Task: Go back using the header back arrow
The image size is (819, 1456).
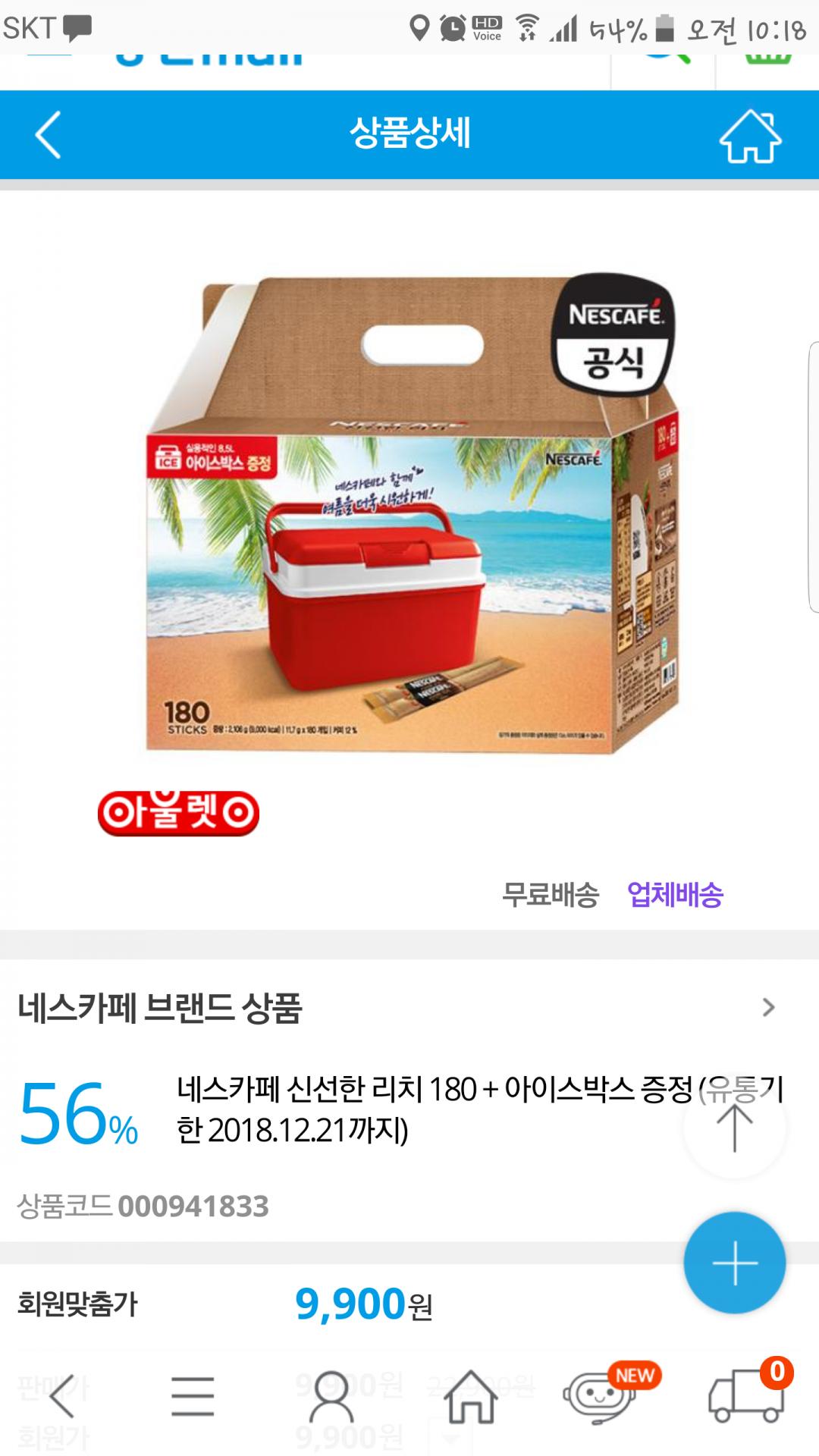Action: [x=49, y=135]
